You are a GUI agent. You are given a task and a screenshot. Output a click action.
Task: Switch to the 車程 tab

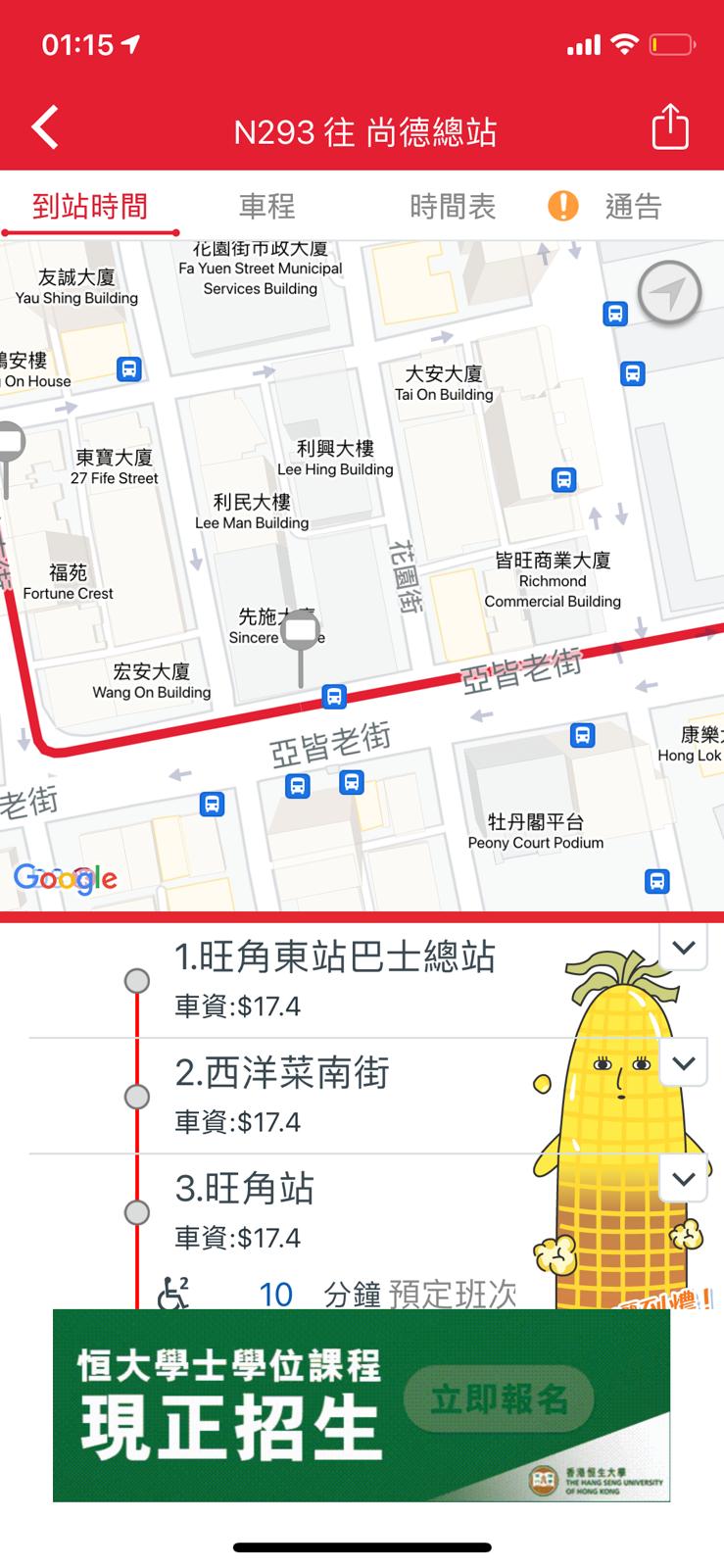266,207
